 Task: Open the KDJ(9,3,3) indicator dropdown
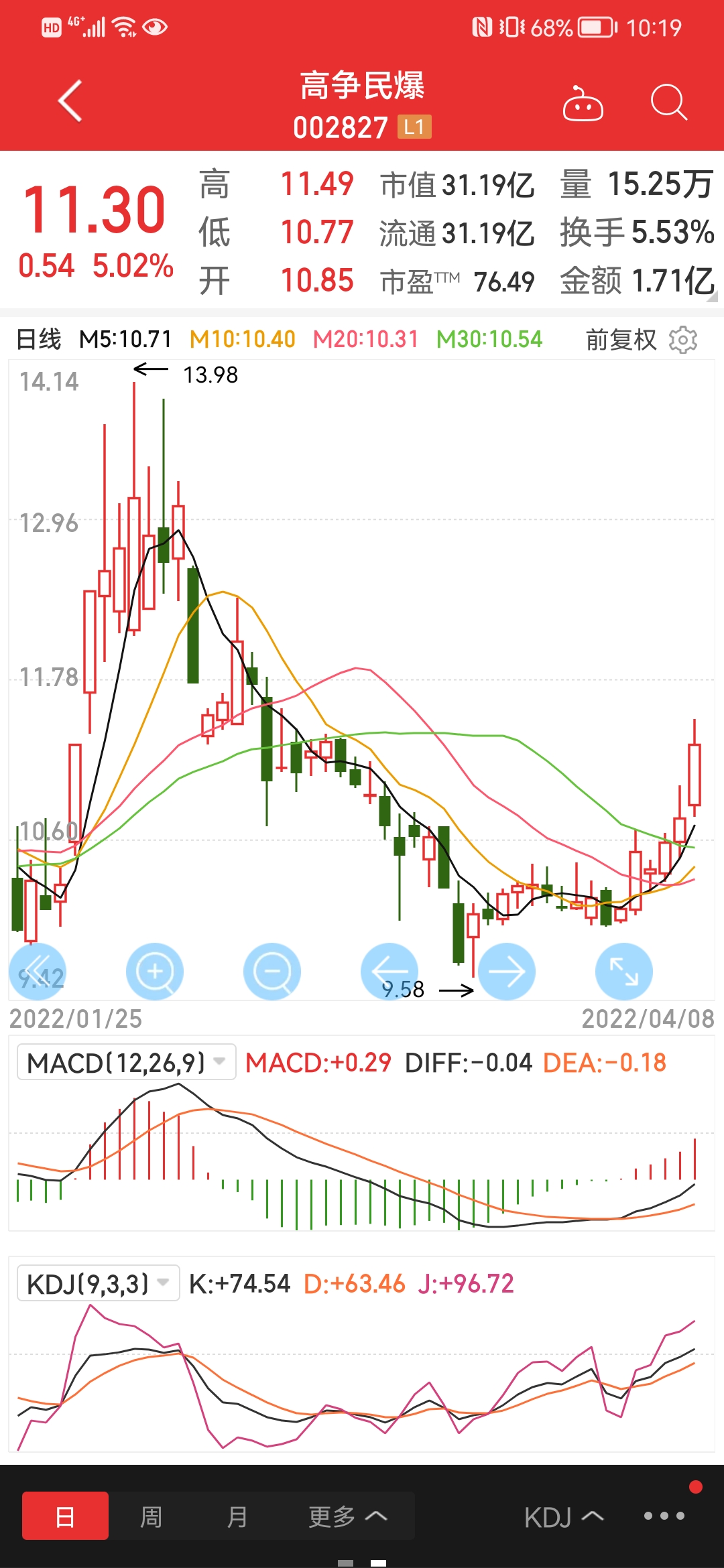(x=99, y=1283)
